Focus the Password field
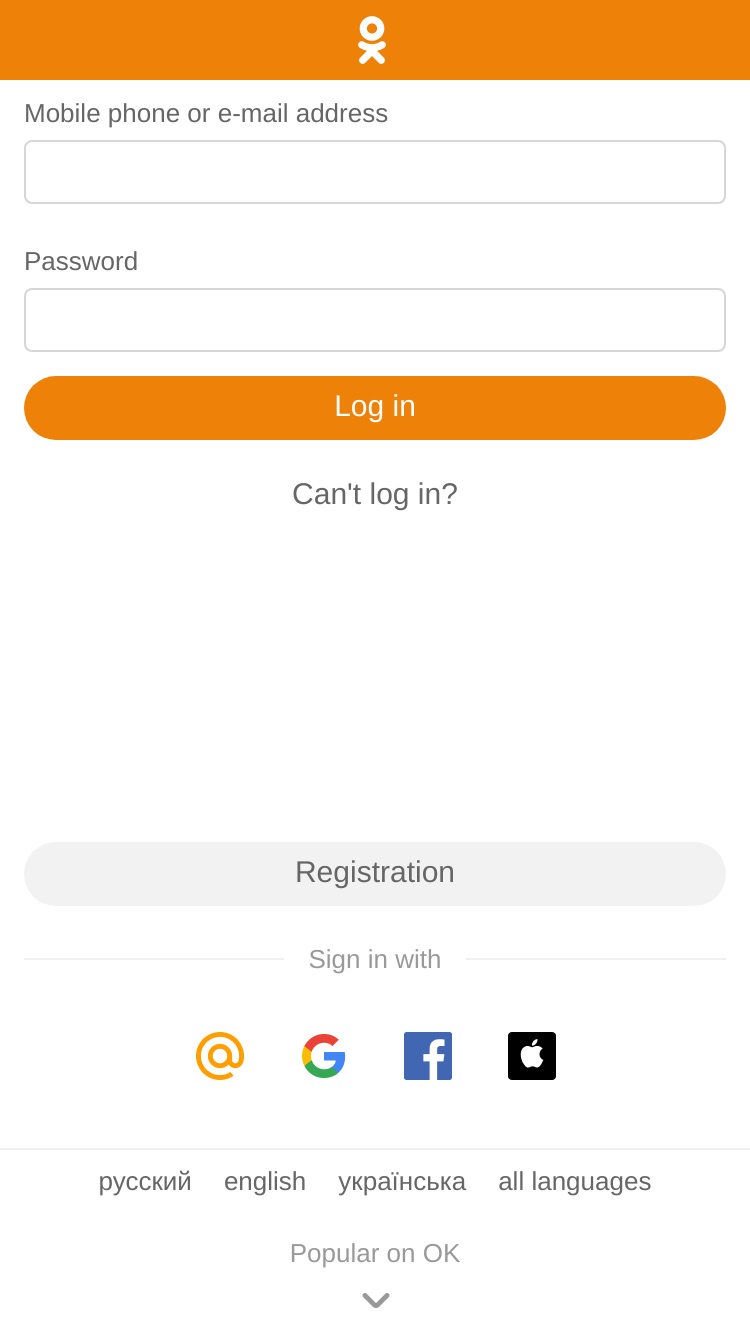 pos(375,320)
